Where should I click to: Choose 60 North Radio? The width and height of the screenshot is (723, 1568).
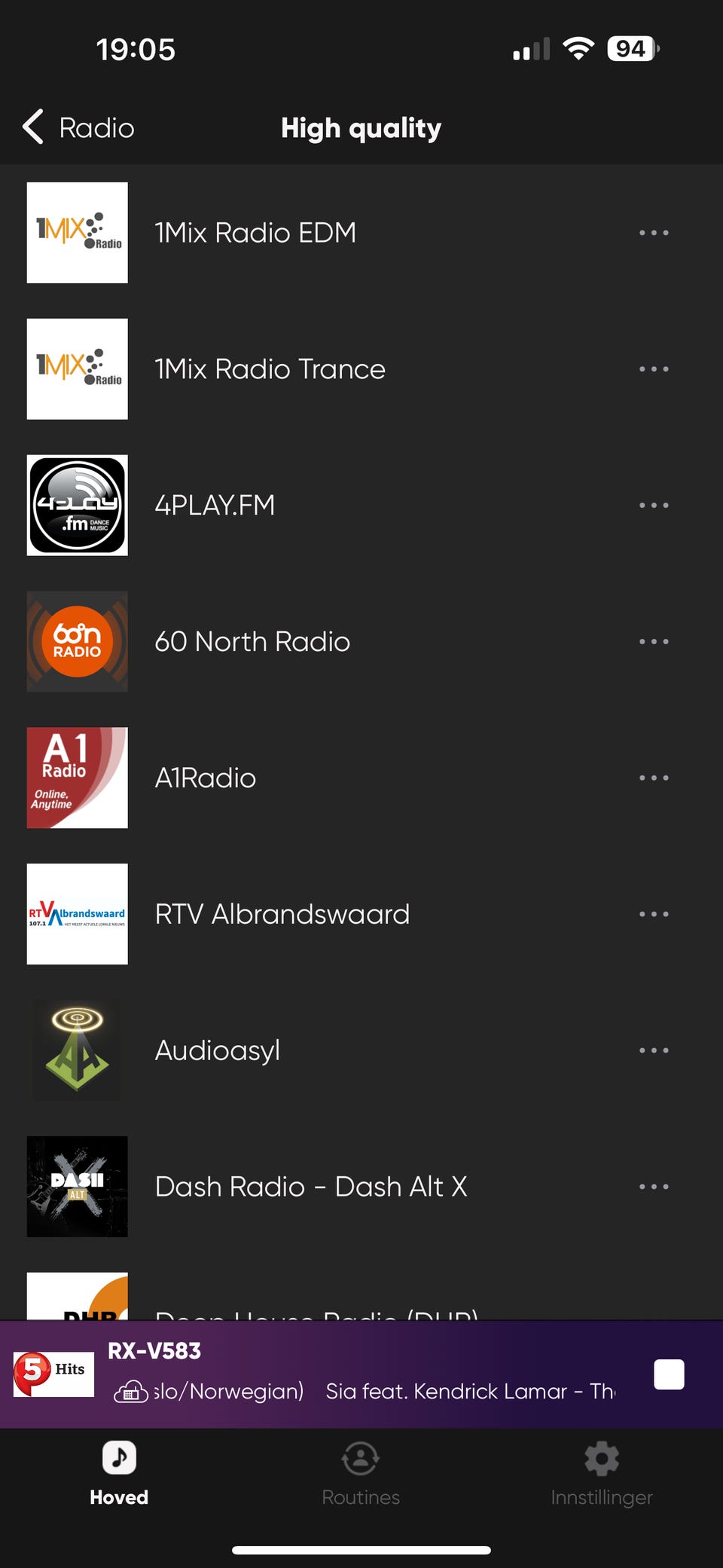tap(252, 642)
